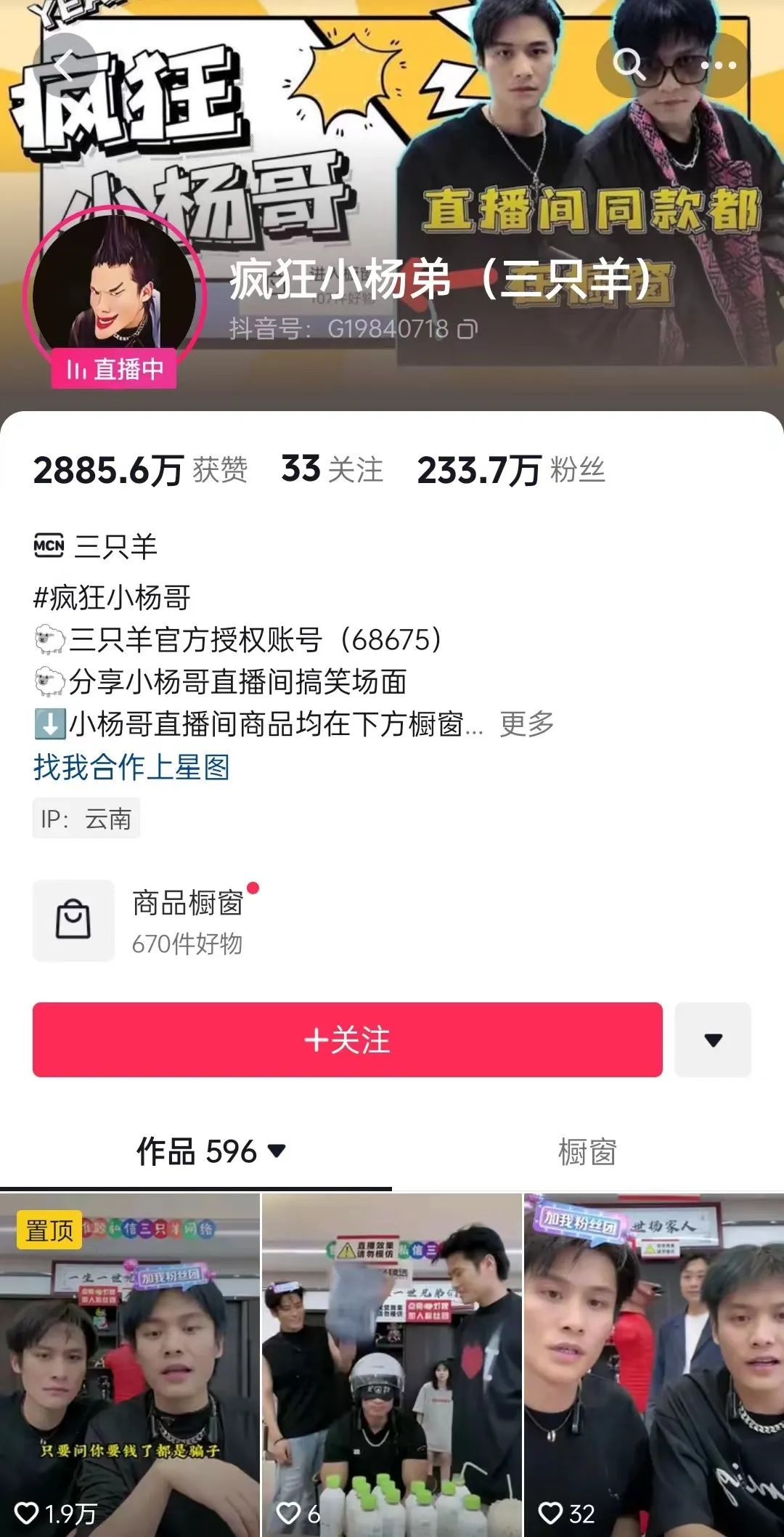Go back from this profile page
The image size is (784, 1537).
[65, 65]
